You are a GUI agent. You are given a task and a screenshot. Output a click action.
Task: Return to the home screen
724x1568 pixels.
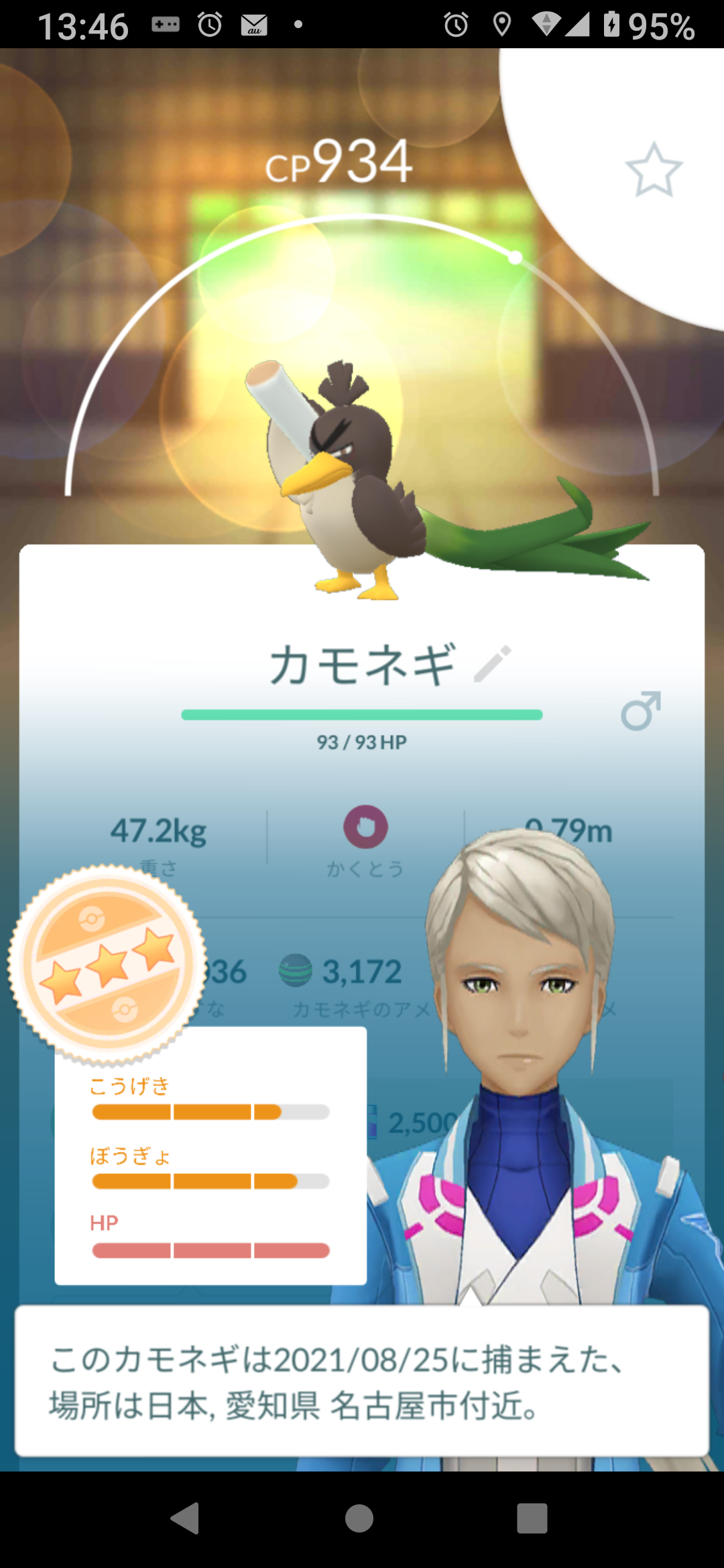click(359, 1518)
